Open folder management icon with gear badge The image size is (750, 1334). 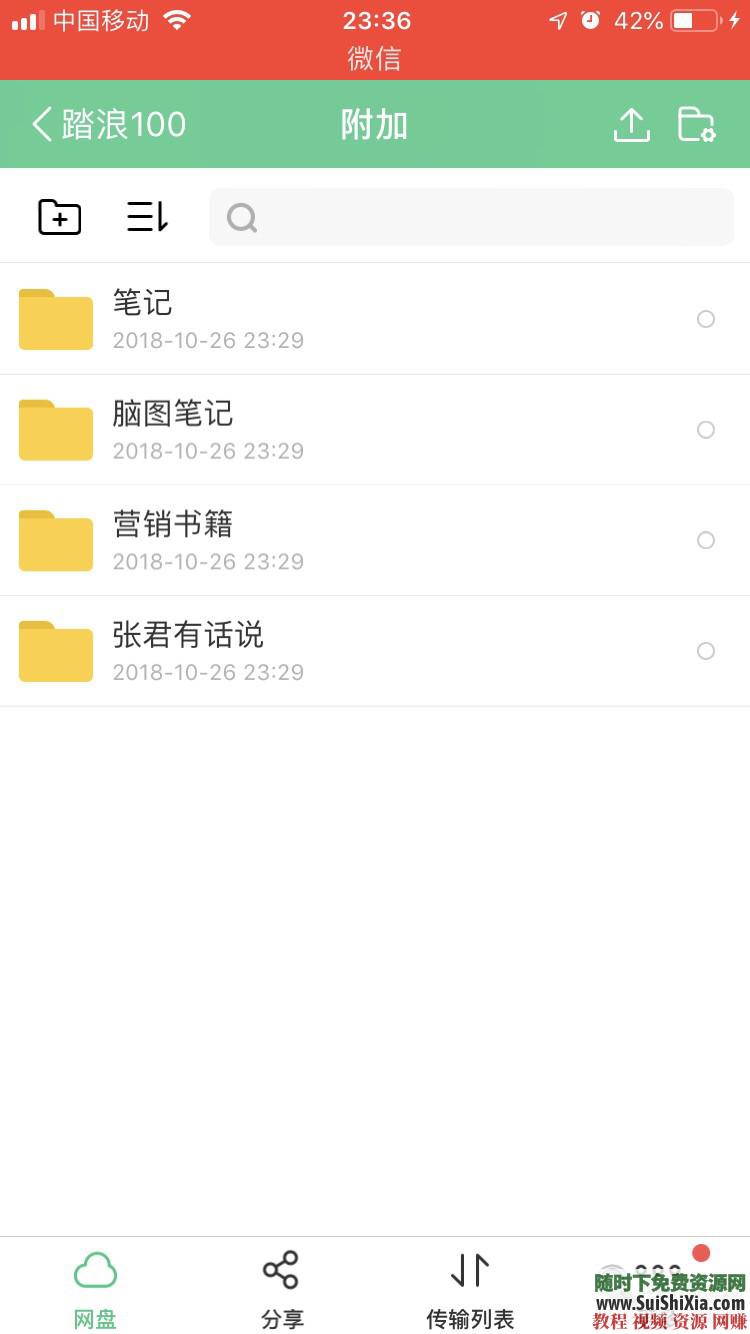point(697,124)
